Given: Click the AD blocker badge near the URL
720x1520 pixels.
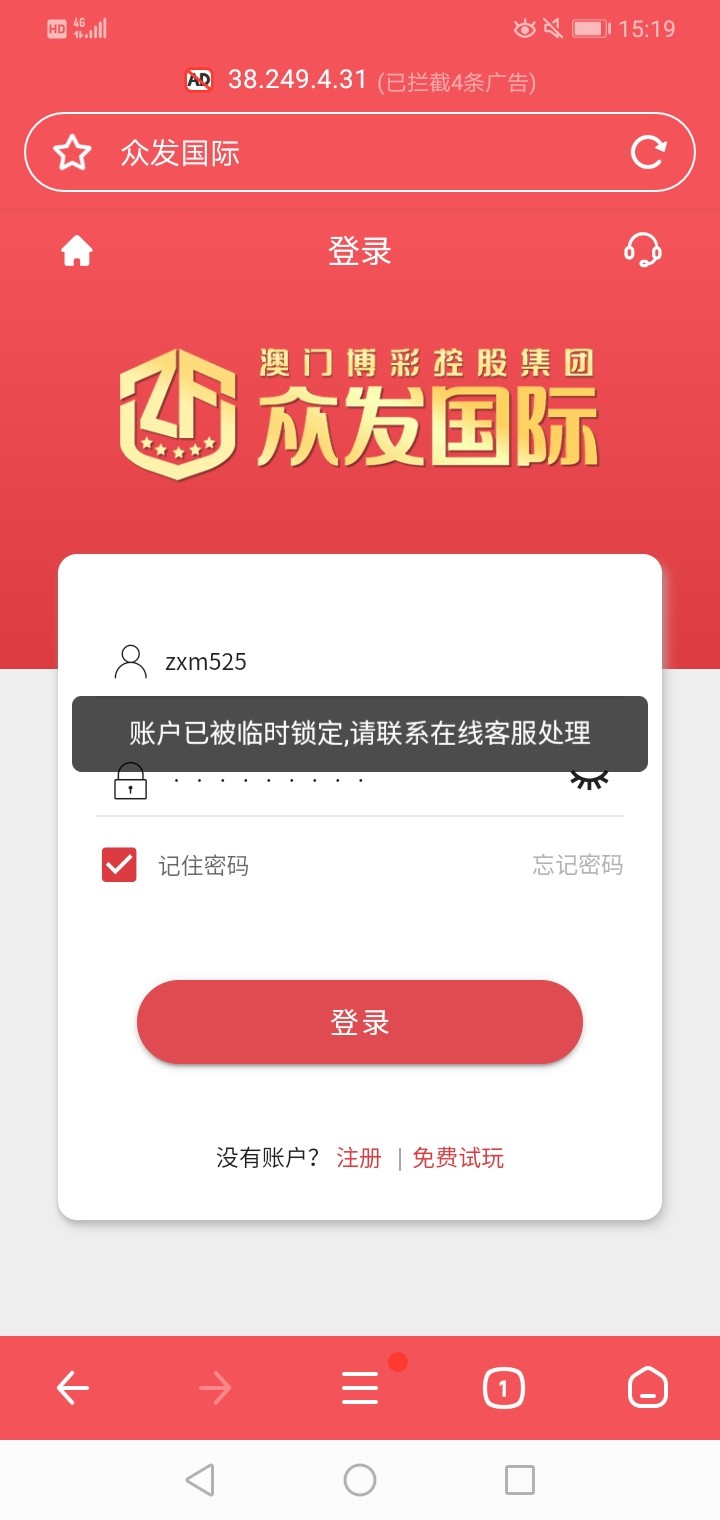Looking at the screenshot, I should [196, 79].
